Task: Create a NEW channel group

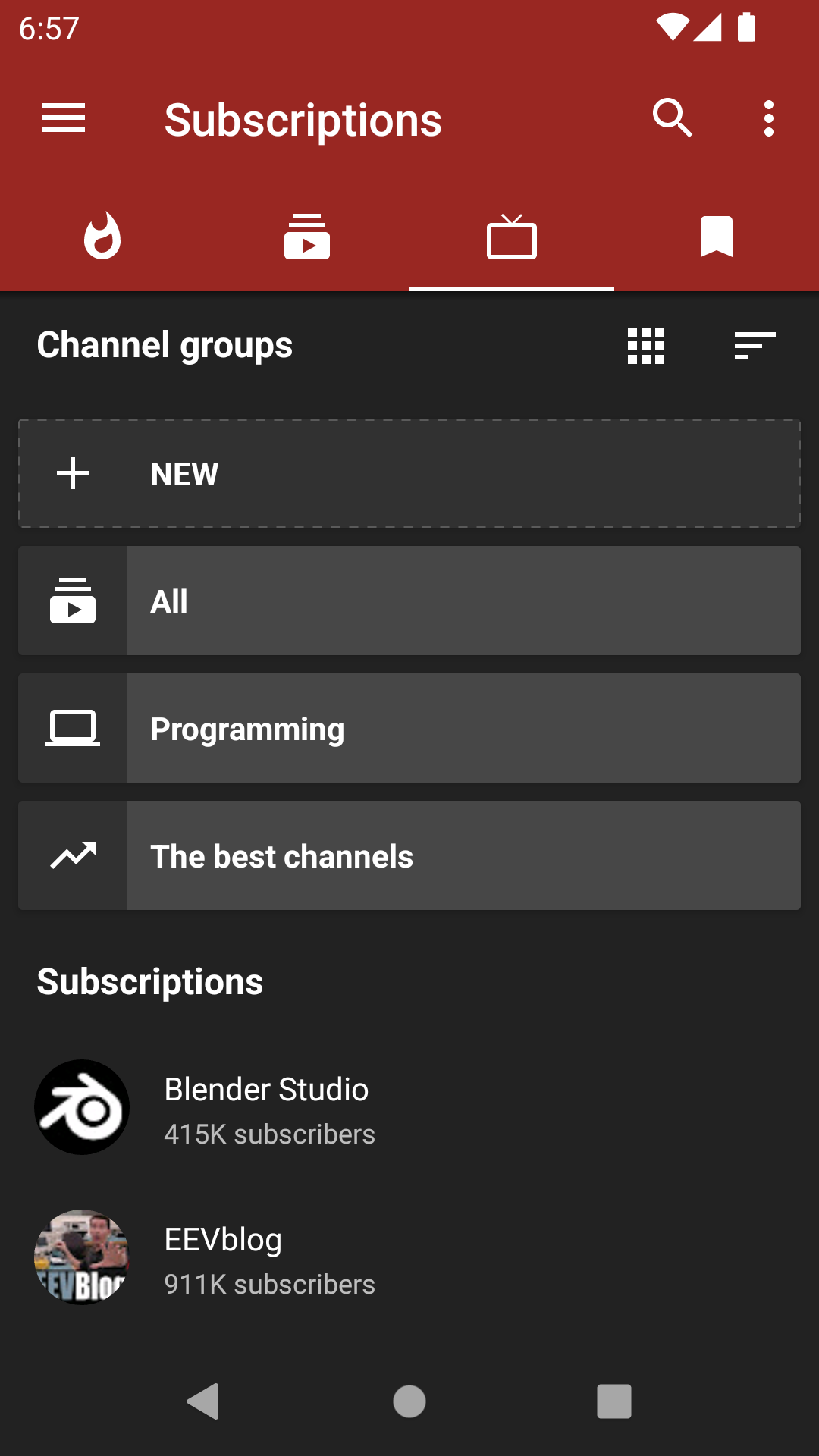Action: pos(409,474)
